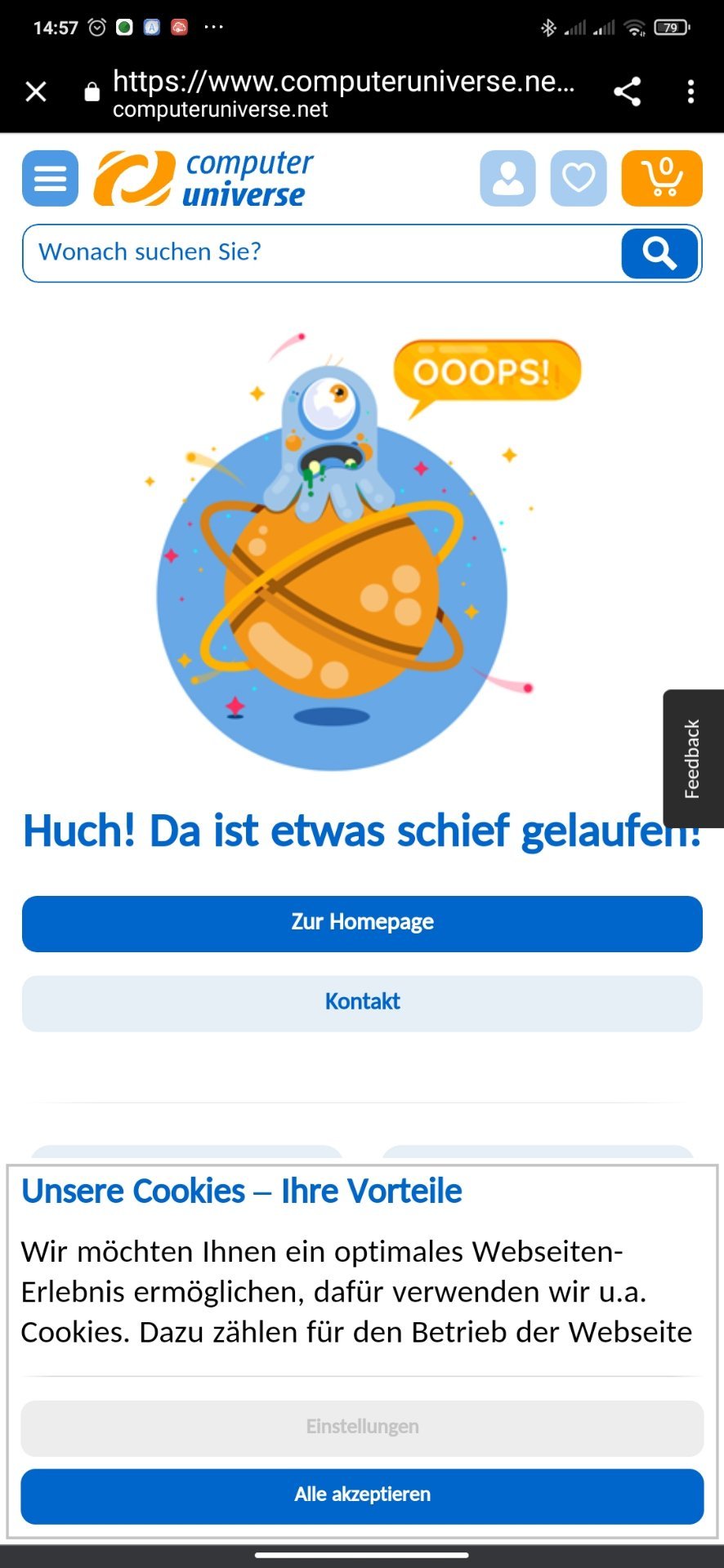This screenshot has width=724, height=1568.
Task: Share the current page
Action: (627, 91)
